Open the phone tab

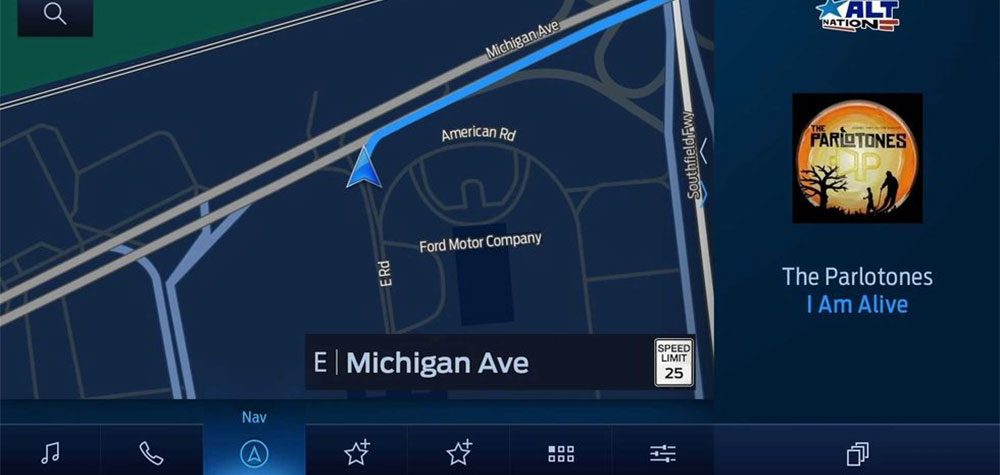tap(151, 452)
